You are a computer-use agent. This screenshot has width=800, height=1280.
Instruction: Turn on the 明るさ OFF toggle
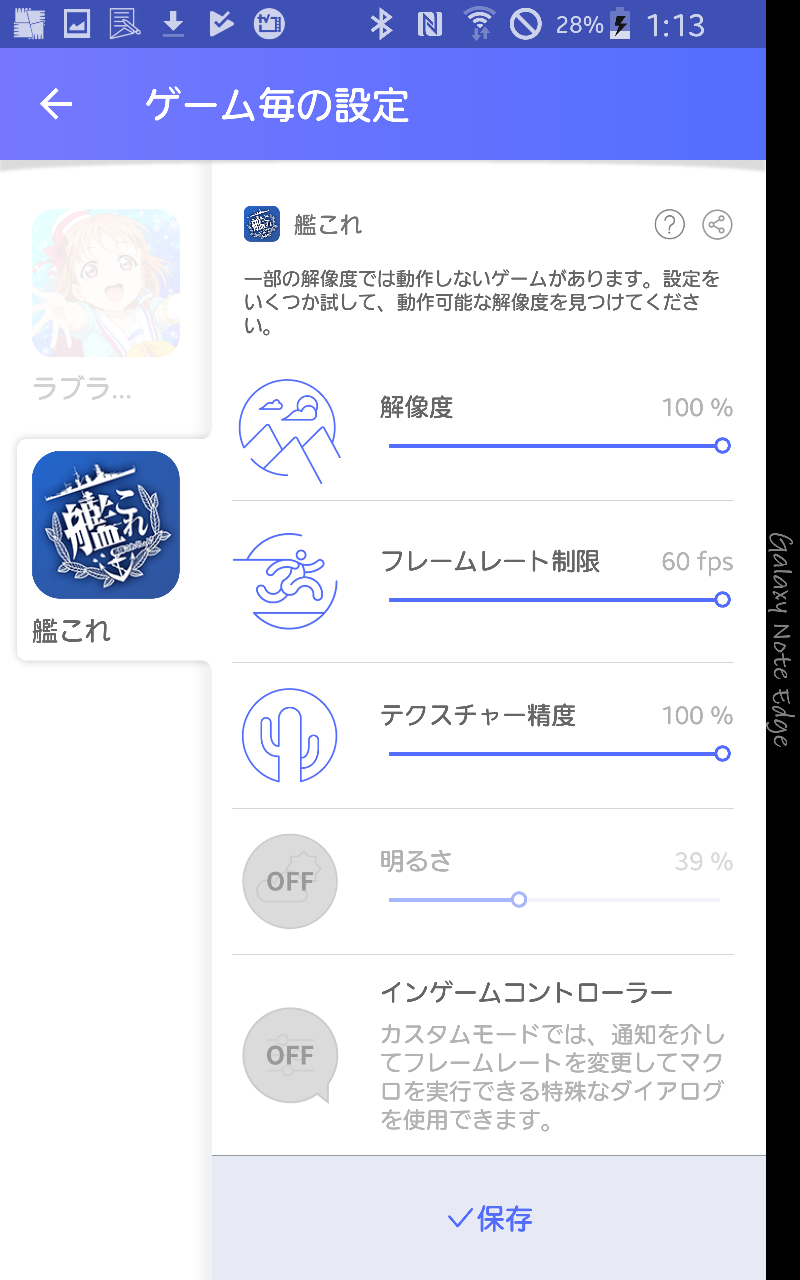tap(290, 881)
